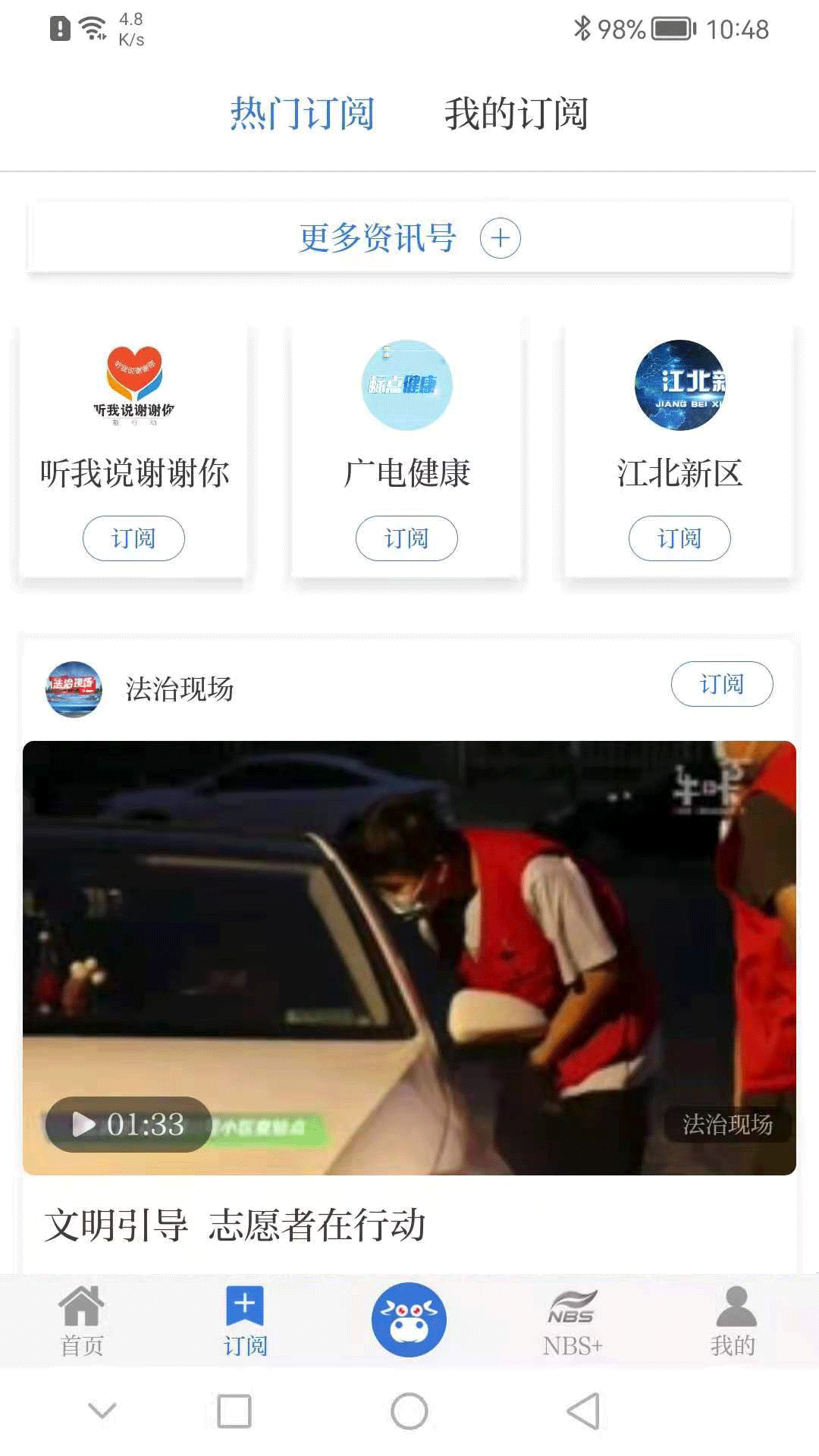Screen dimensions: 819x1456
Task: Select the 订阅 bookmark icon in navigation
Action: [x=245, y=1318]
